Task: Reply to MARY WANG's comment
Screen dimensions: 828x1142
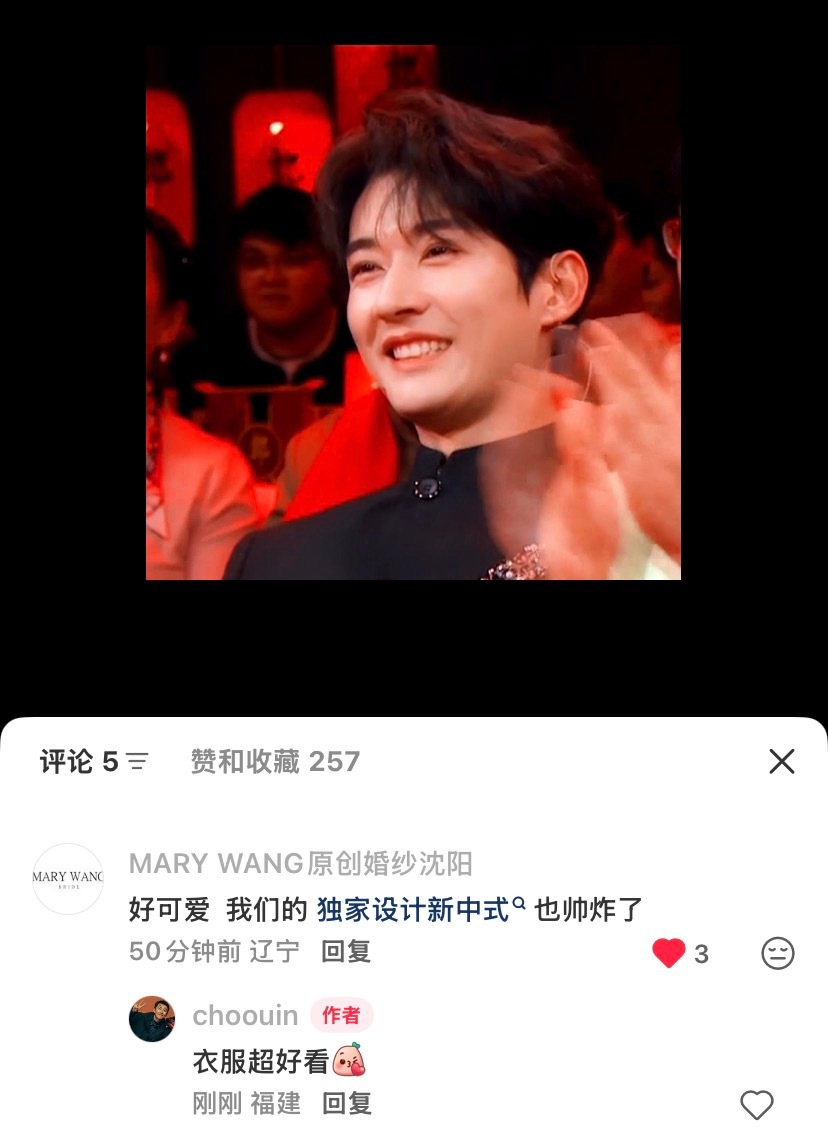Action: pyautogui.click(x=346, y=951)
